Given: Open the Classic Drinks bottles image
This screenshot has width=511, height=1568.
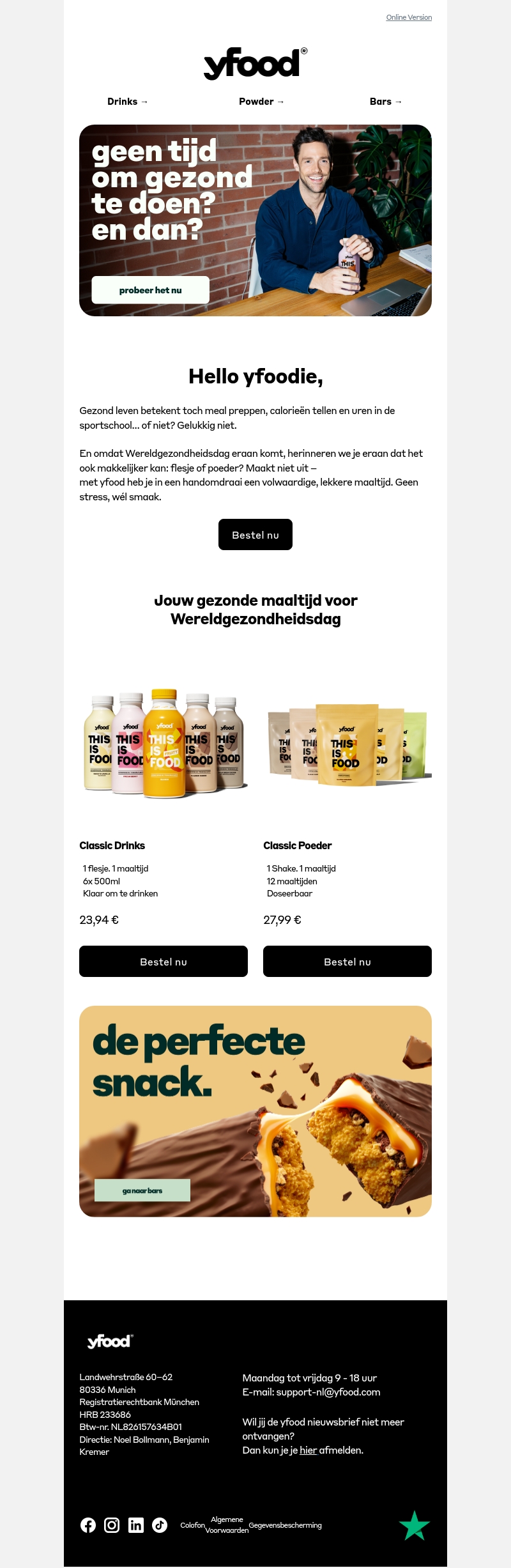Looking at the screenshot, I should tap(164, 743).
